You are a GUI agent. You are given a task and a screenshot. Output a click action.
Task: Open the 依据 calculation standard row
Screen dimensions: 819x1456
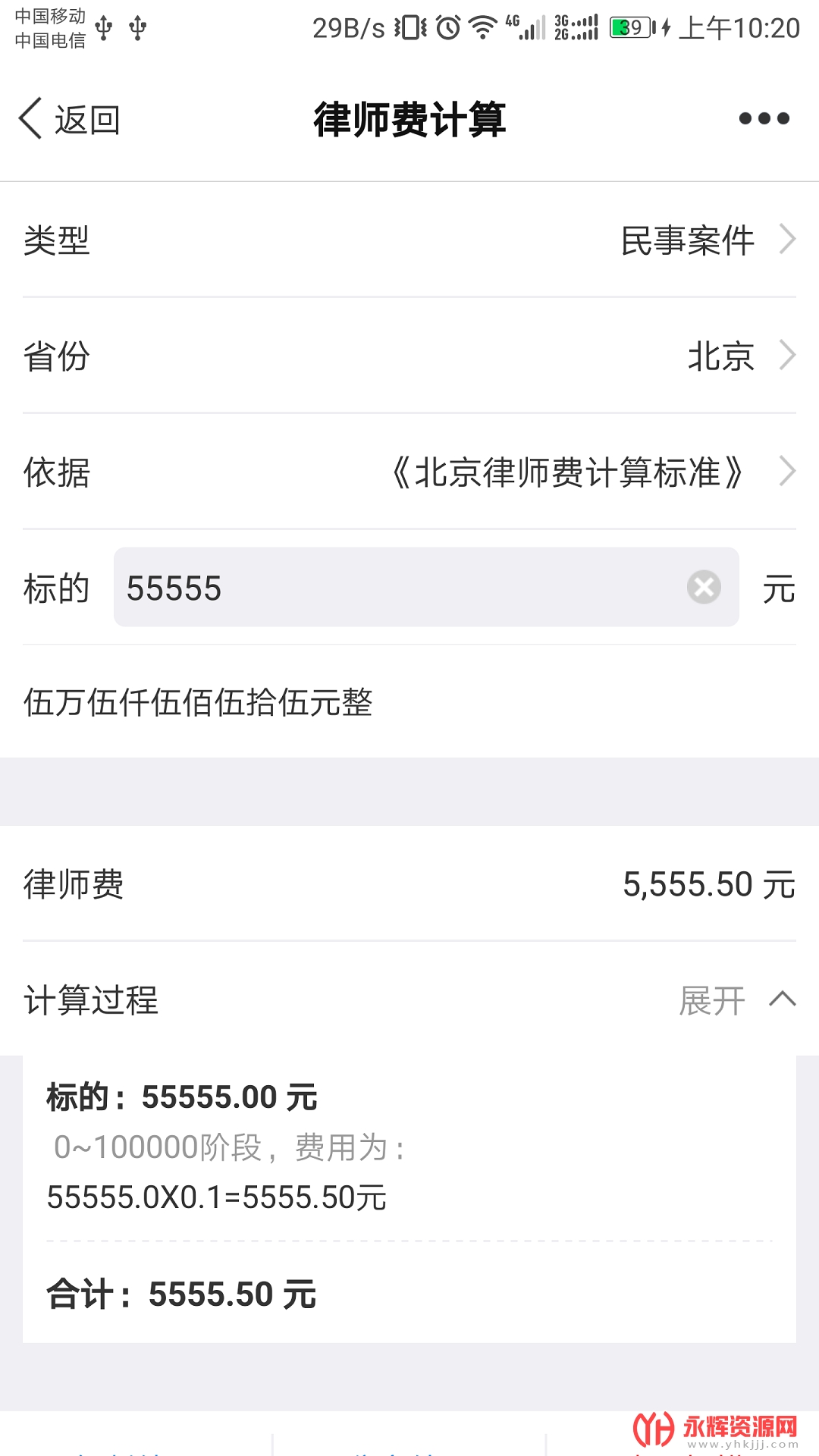coord(409,472)
